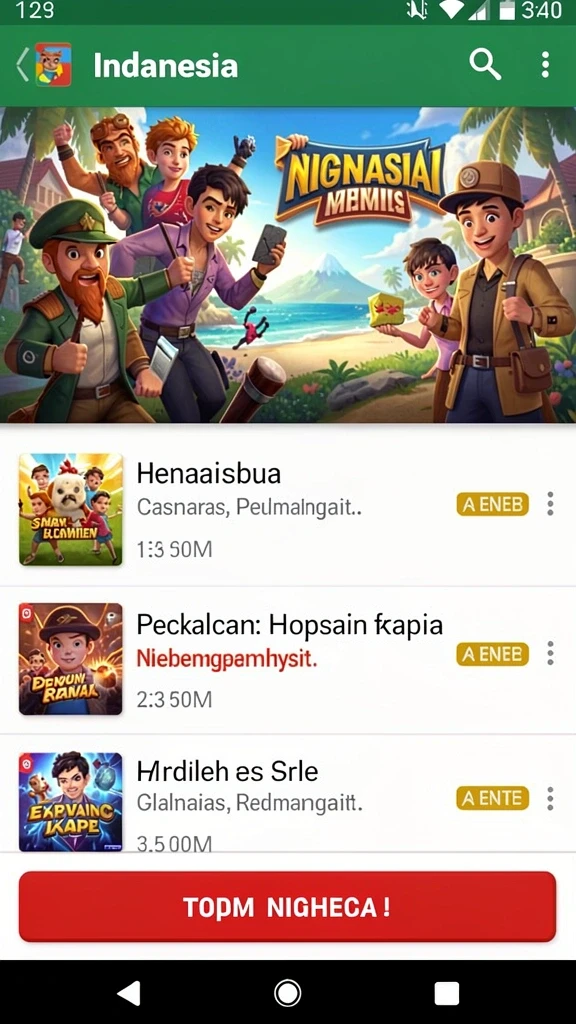This screenshot has height=1024, width=576.
Task: Show more options for Peckalcan: Hopsain kapia
Action: [551, 654]
